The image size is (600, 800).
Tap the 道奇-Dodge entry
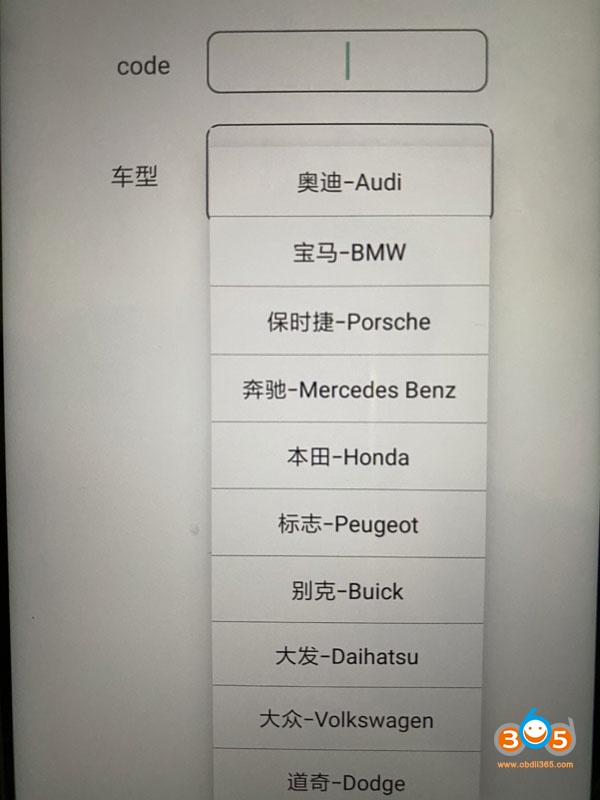click(346, 782)
